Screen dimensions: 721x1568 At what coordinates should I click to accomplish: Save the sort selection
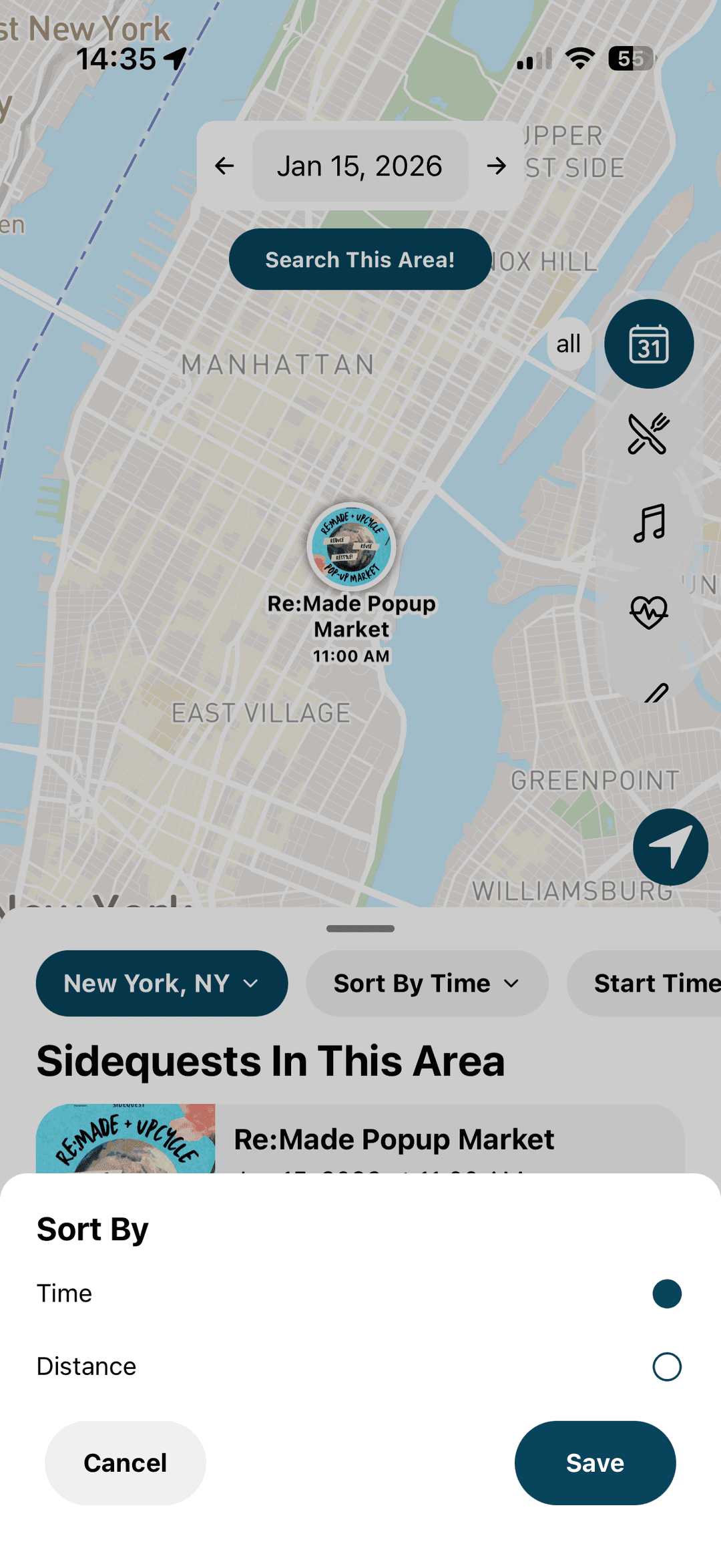pyautogui.click(x=594, y=1462)
